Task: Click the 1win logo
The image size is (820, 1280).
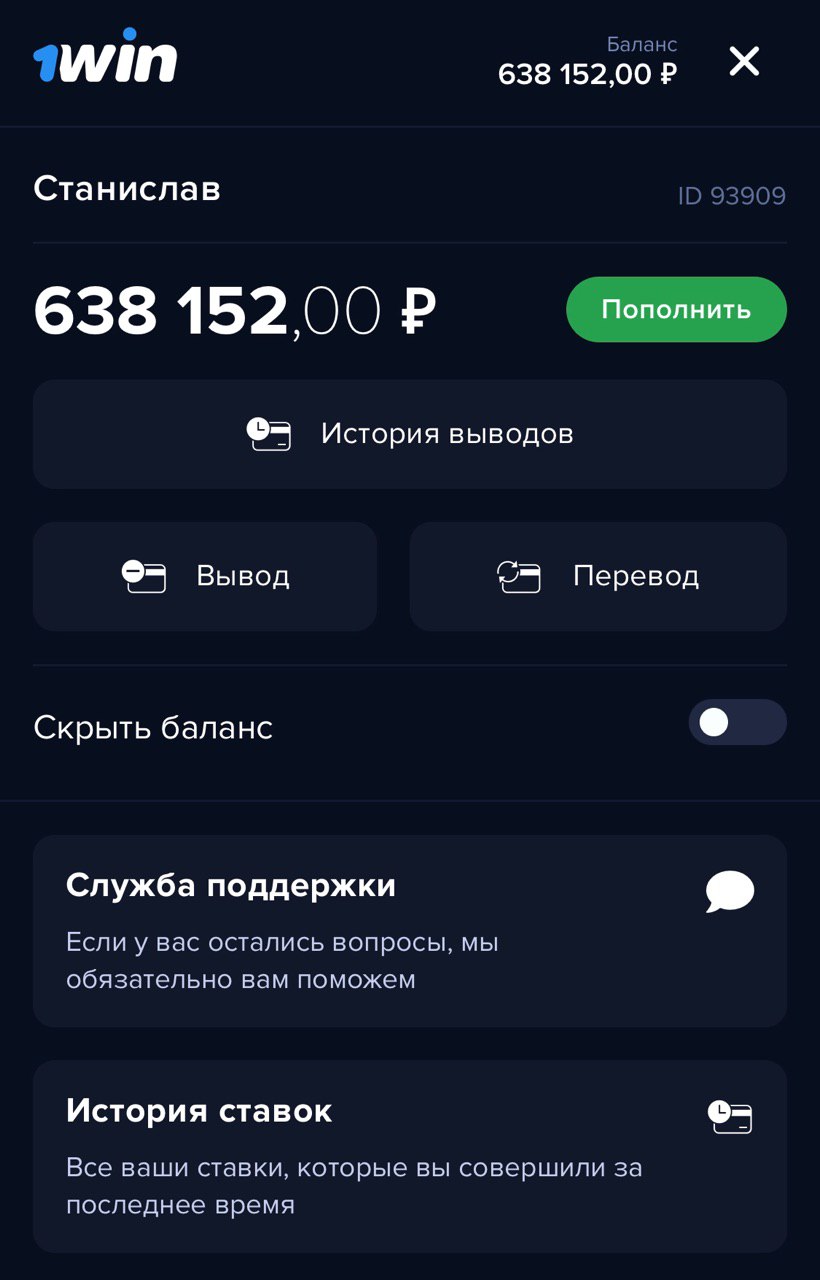Action: point(103,60)
